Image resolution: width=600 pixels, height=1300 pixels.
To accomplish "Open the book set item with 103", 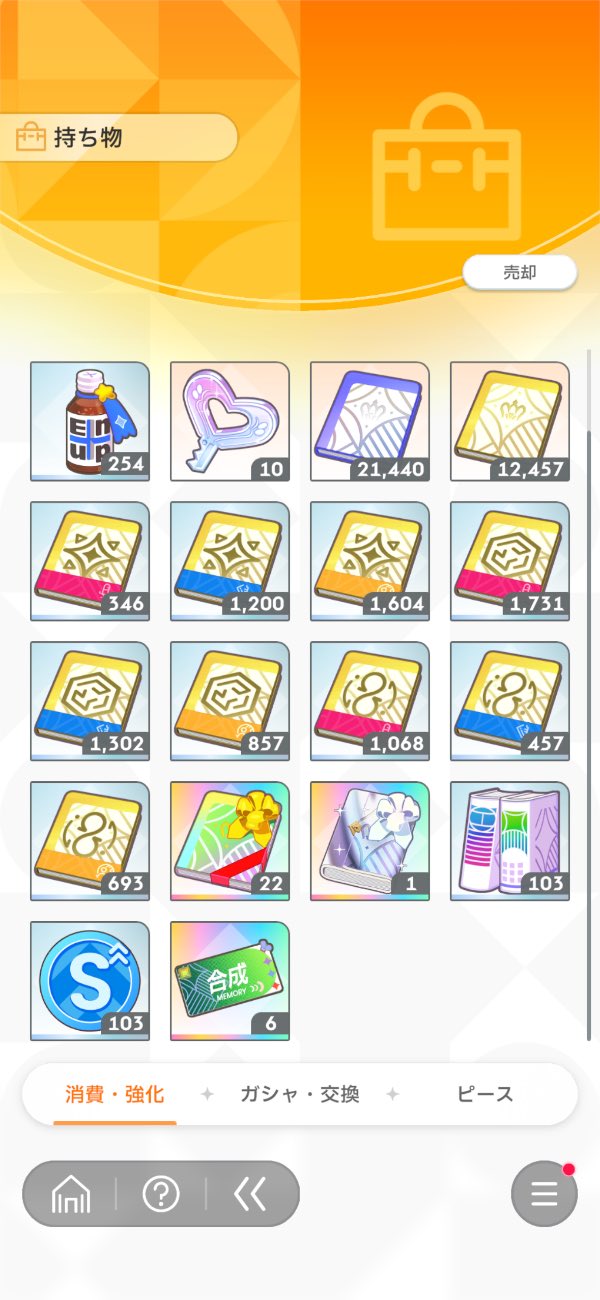I will click(510, 841).
